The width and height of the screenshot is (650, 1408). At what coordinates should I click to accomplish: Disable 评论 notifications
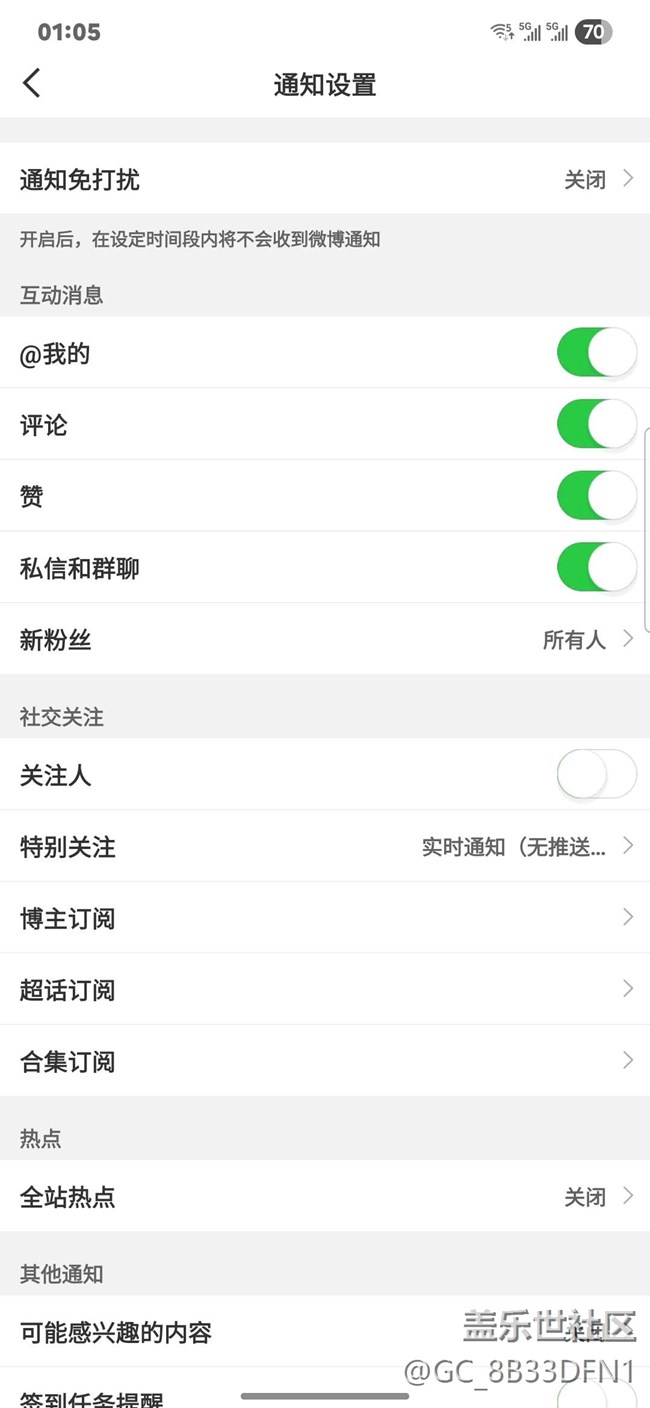pos(596,425)
